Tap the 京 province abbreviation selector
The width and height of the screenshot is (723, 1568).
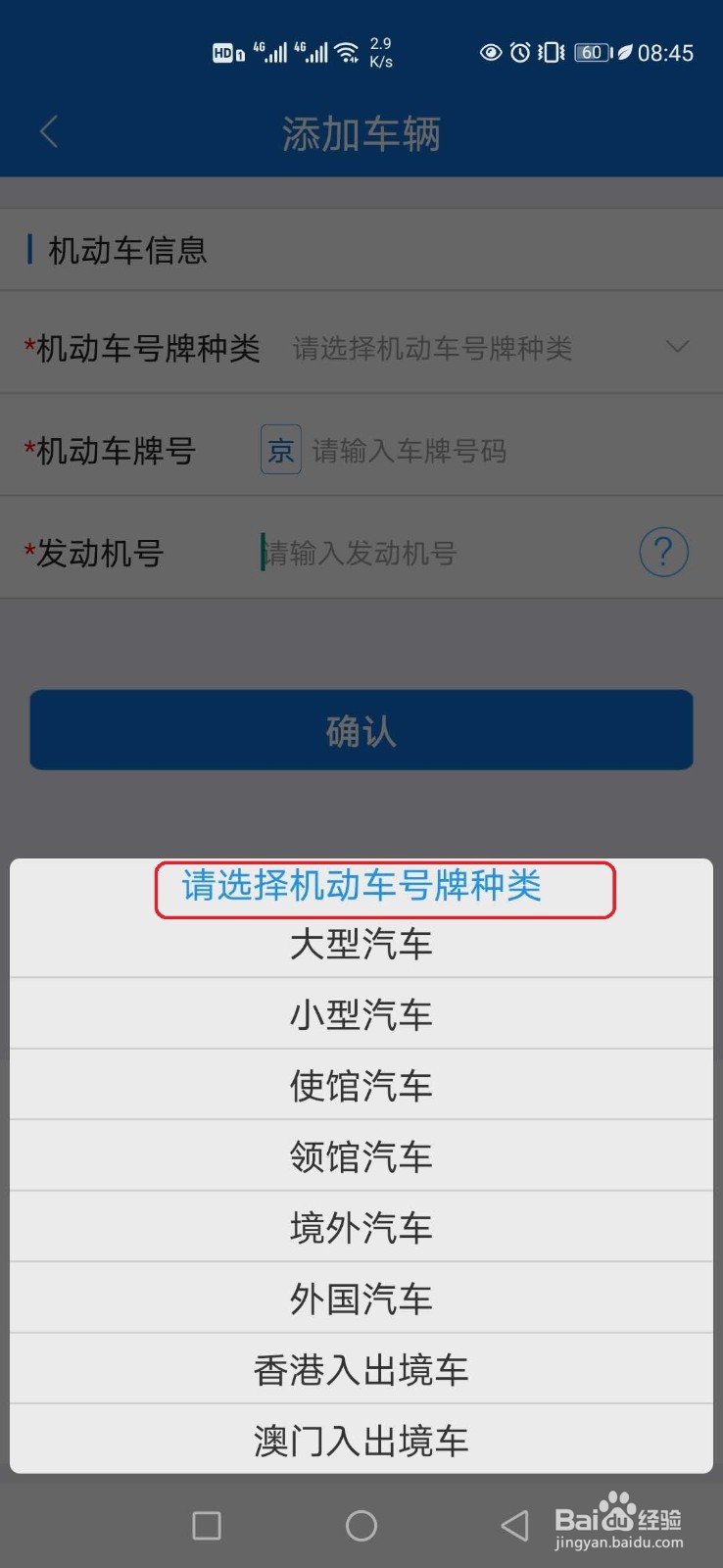pyautogui.click(x=280, y=451)
